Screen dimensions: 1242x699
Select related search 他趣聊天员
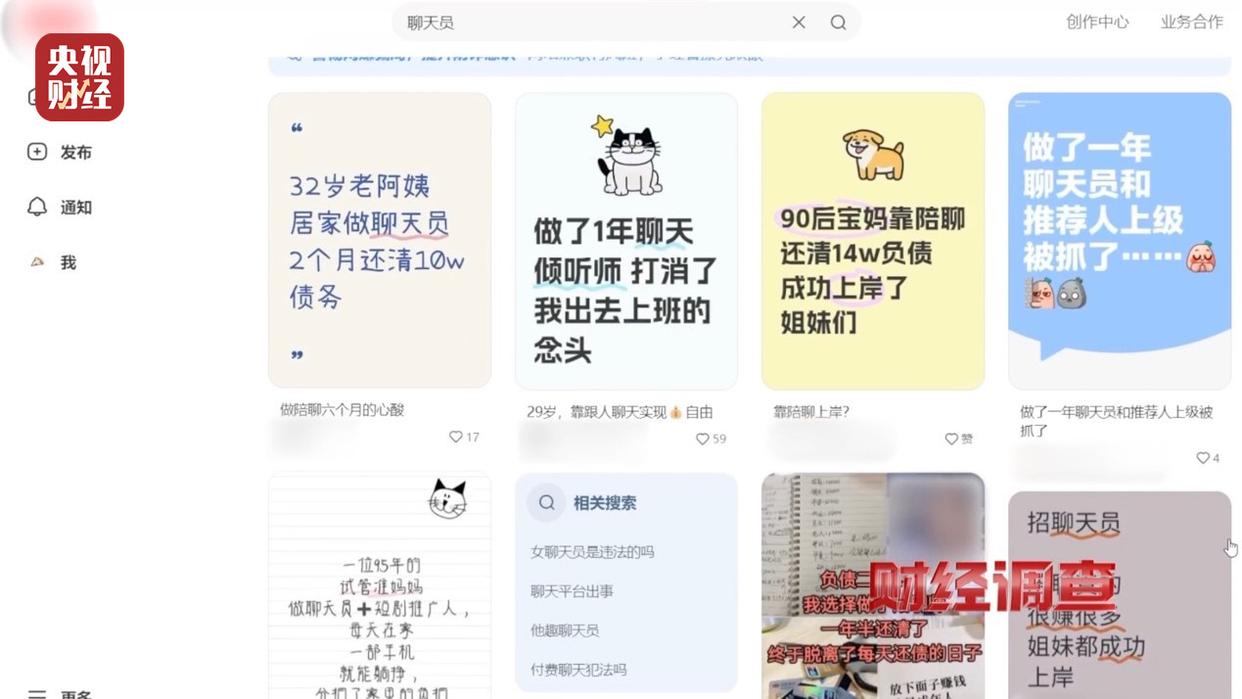tap(565, 630)
